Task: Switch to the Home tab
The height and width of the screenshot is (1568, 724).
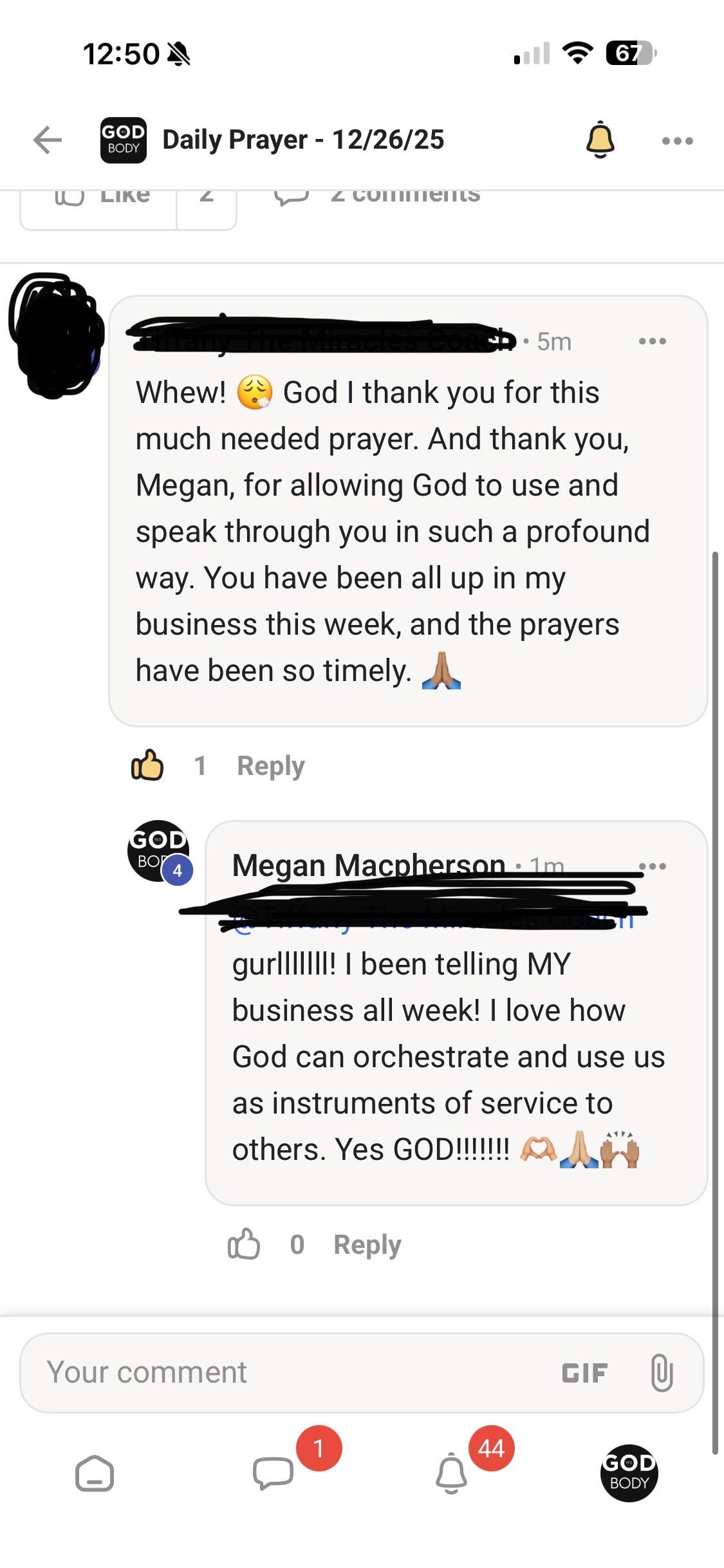Action: (x=95, y=1473)
